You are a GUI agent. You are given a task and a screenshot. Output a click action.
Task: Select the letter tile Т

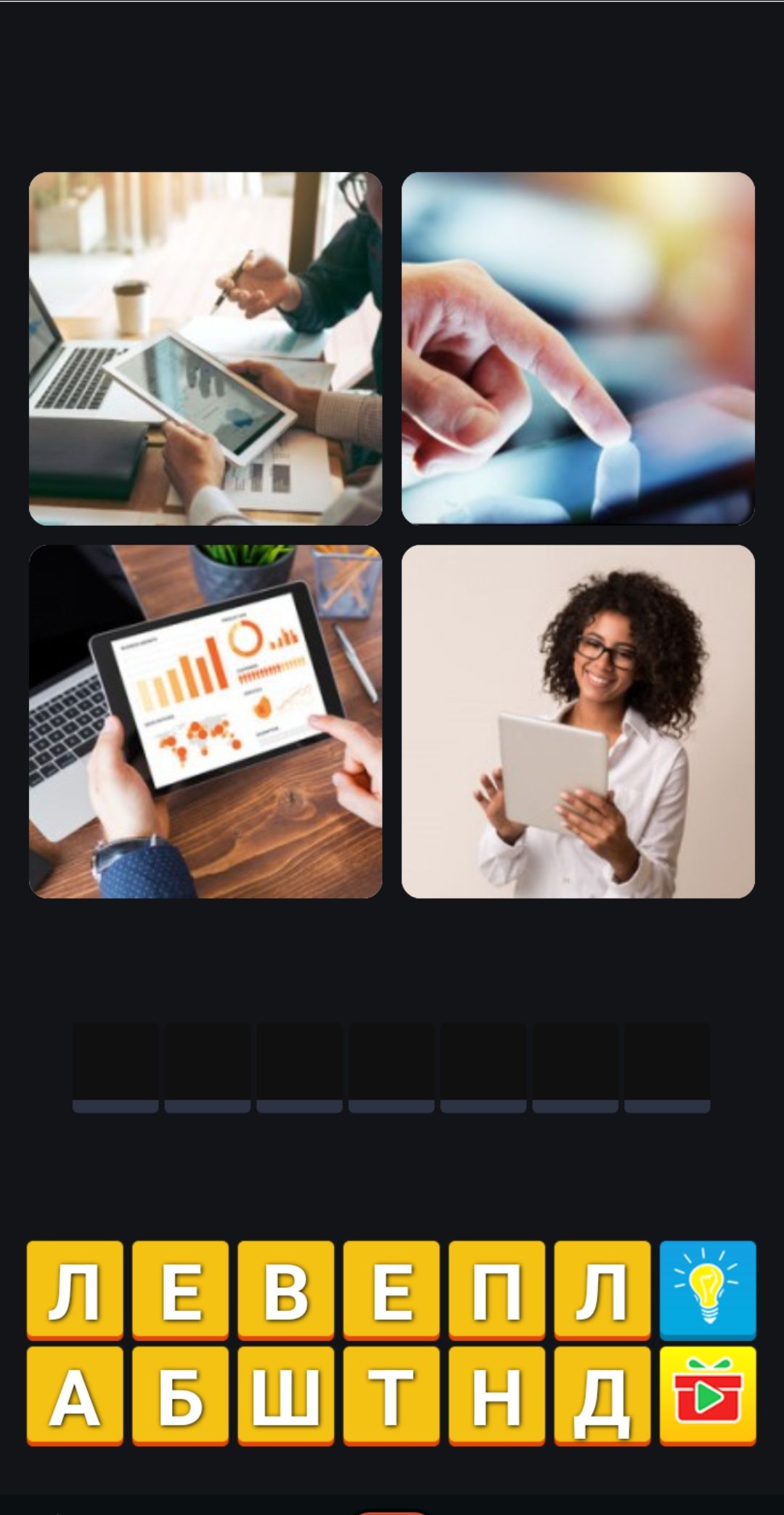(x=391, y=1394)
